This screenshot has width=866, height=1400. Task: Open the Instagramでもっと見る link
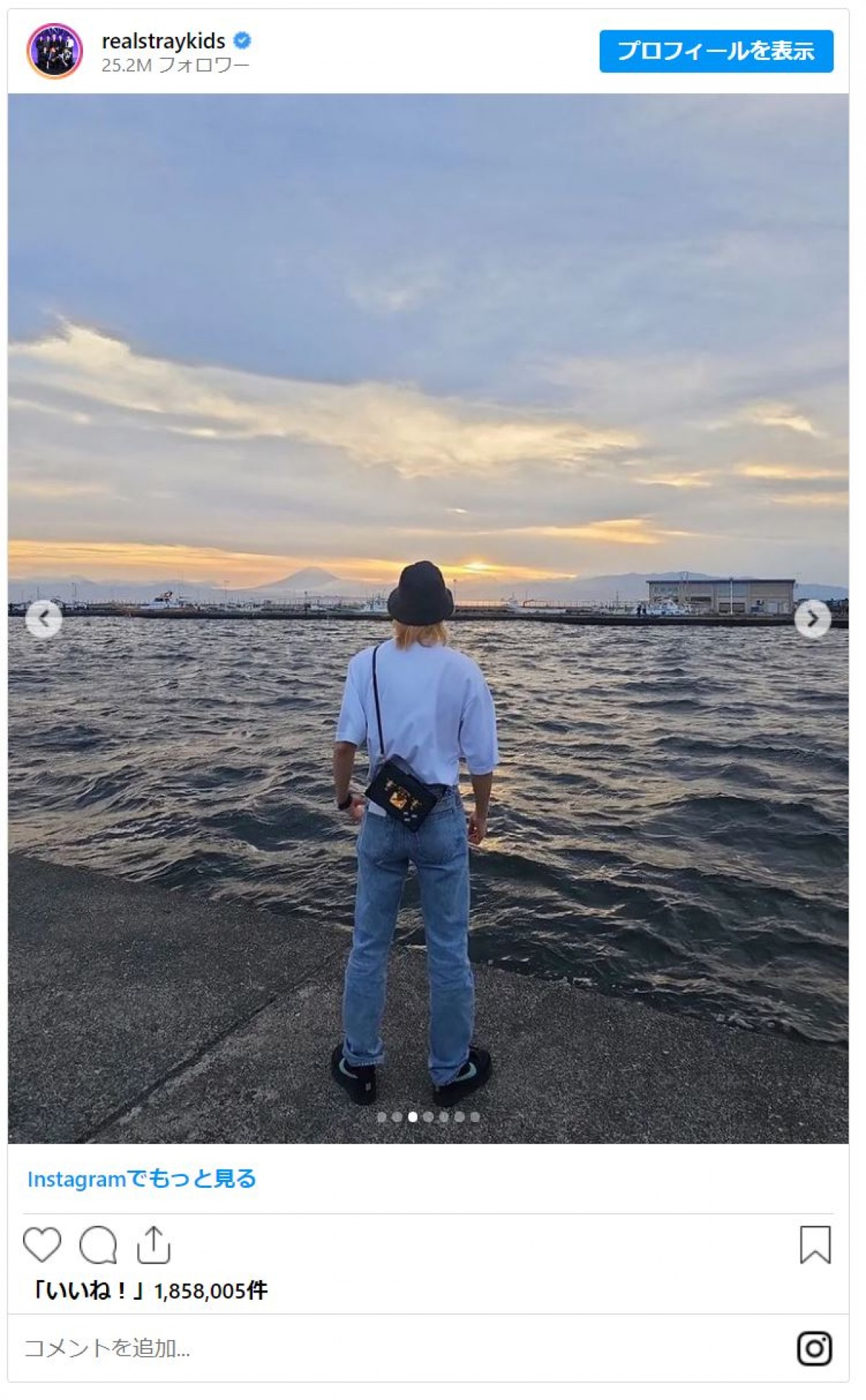[x=141, y=1178]
